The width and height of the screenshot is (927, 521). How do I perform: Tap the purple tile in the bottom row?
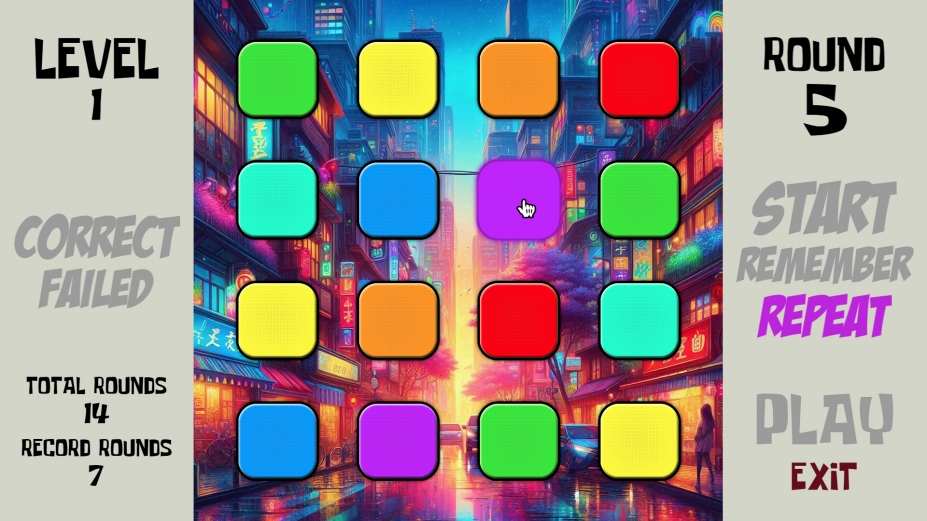point(398,441)
